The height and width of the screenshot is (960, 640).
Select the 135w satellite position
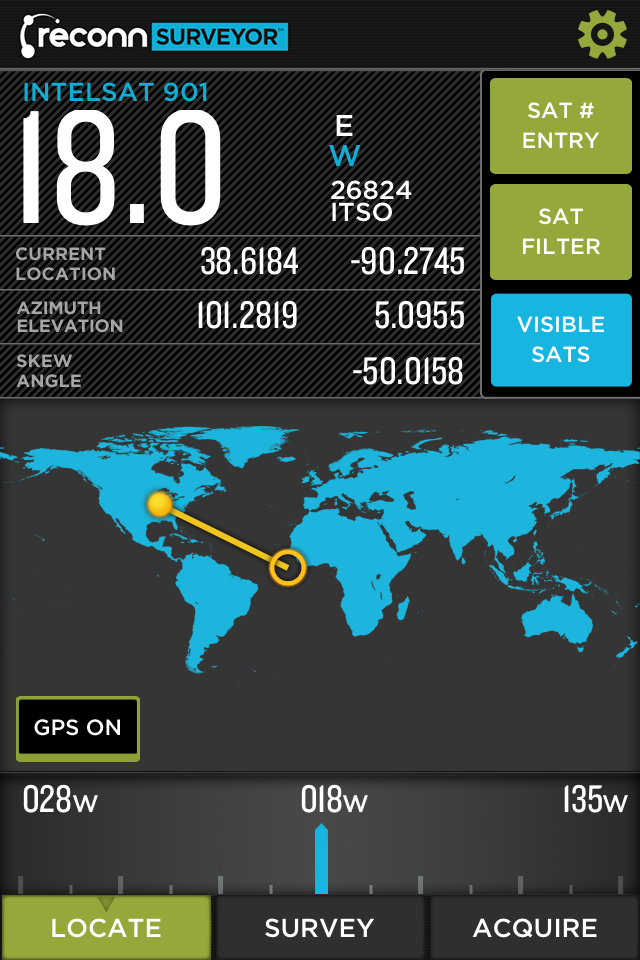point(595,800)
